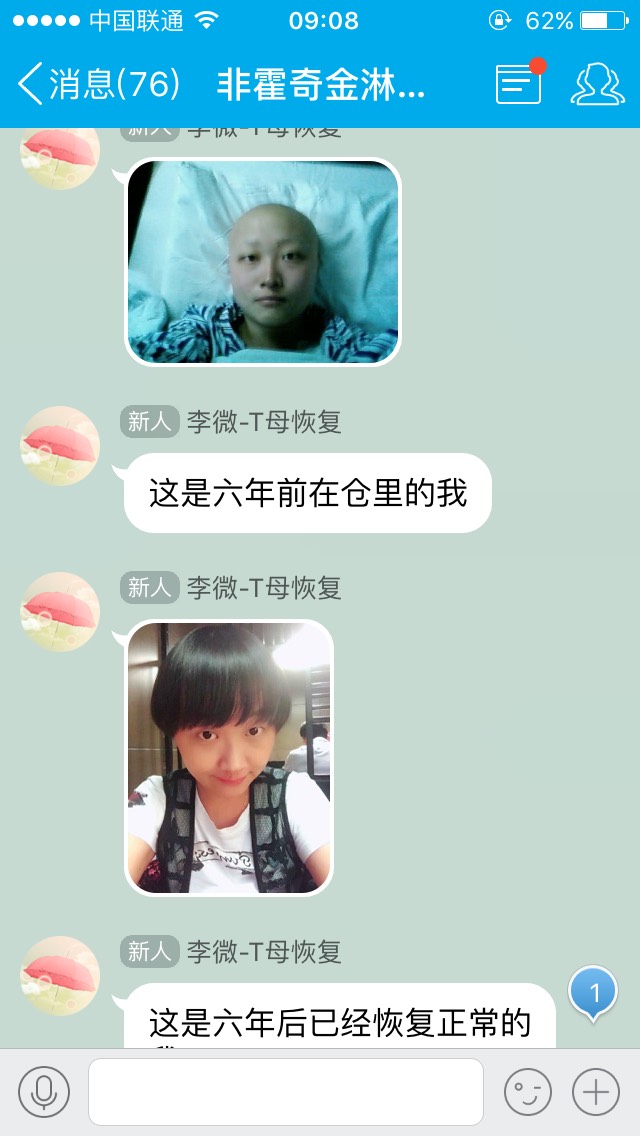
Task: Open the group members icon
Action: click(597, 85)
